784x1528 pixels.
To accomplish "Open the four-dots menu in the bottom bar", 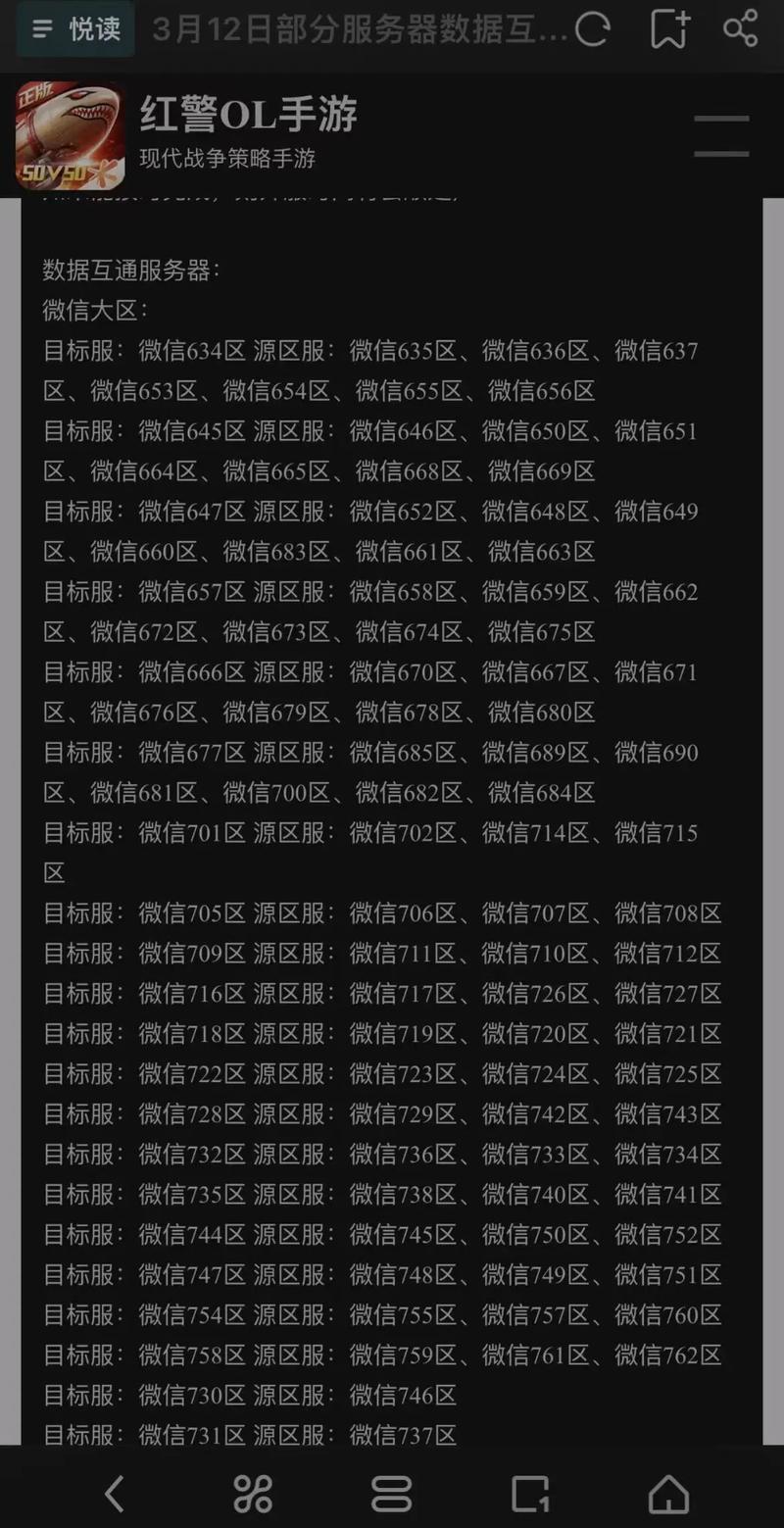I will [253, 1493].
